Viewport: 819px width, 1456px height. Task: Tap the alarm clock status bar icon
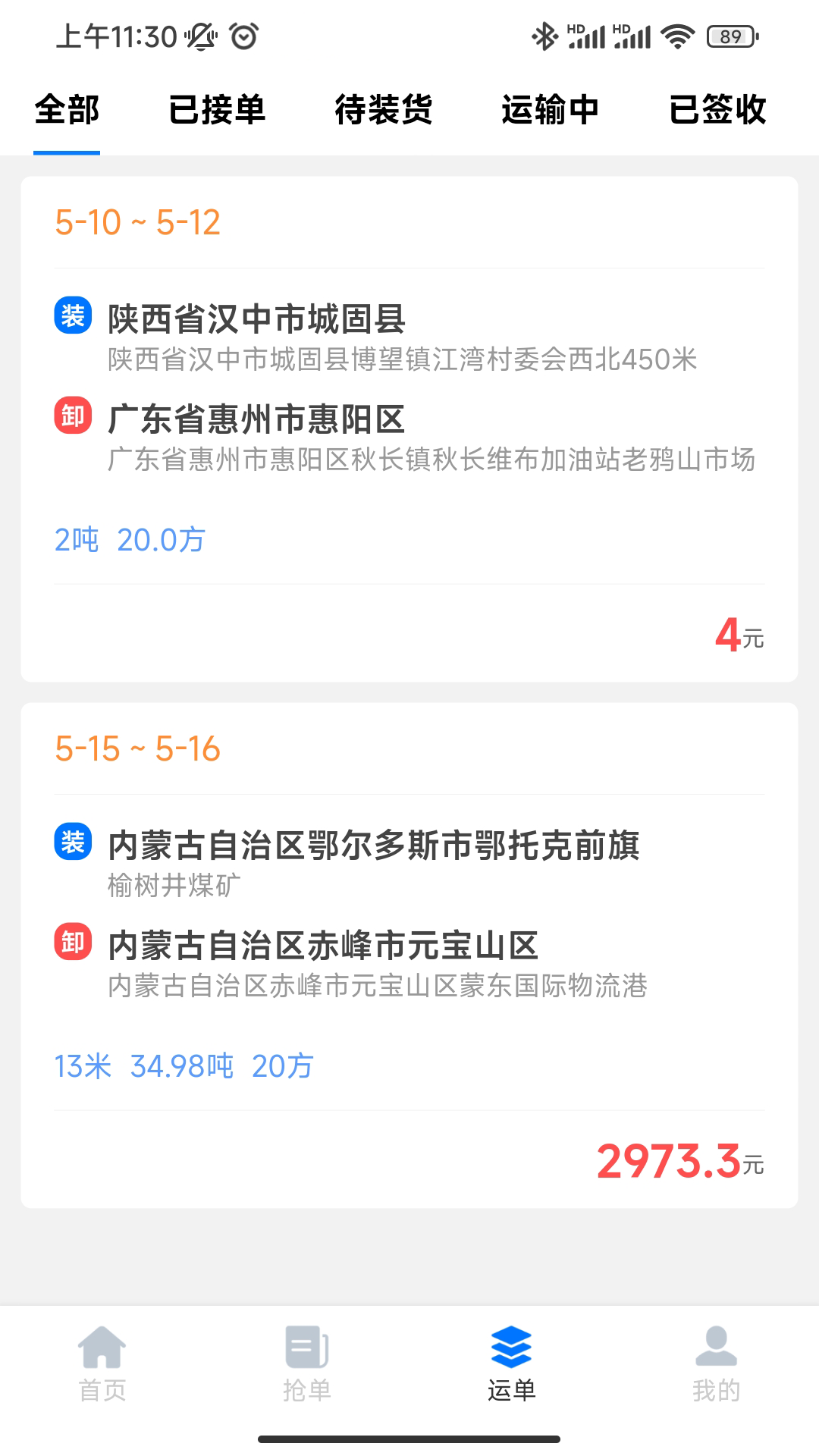click(242, 36)
